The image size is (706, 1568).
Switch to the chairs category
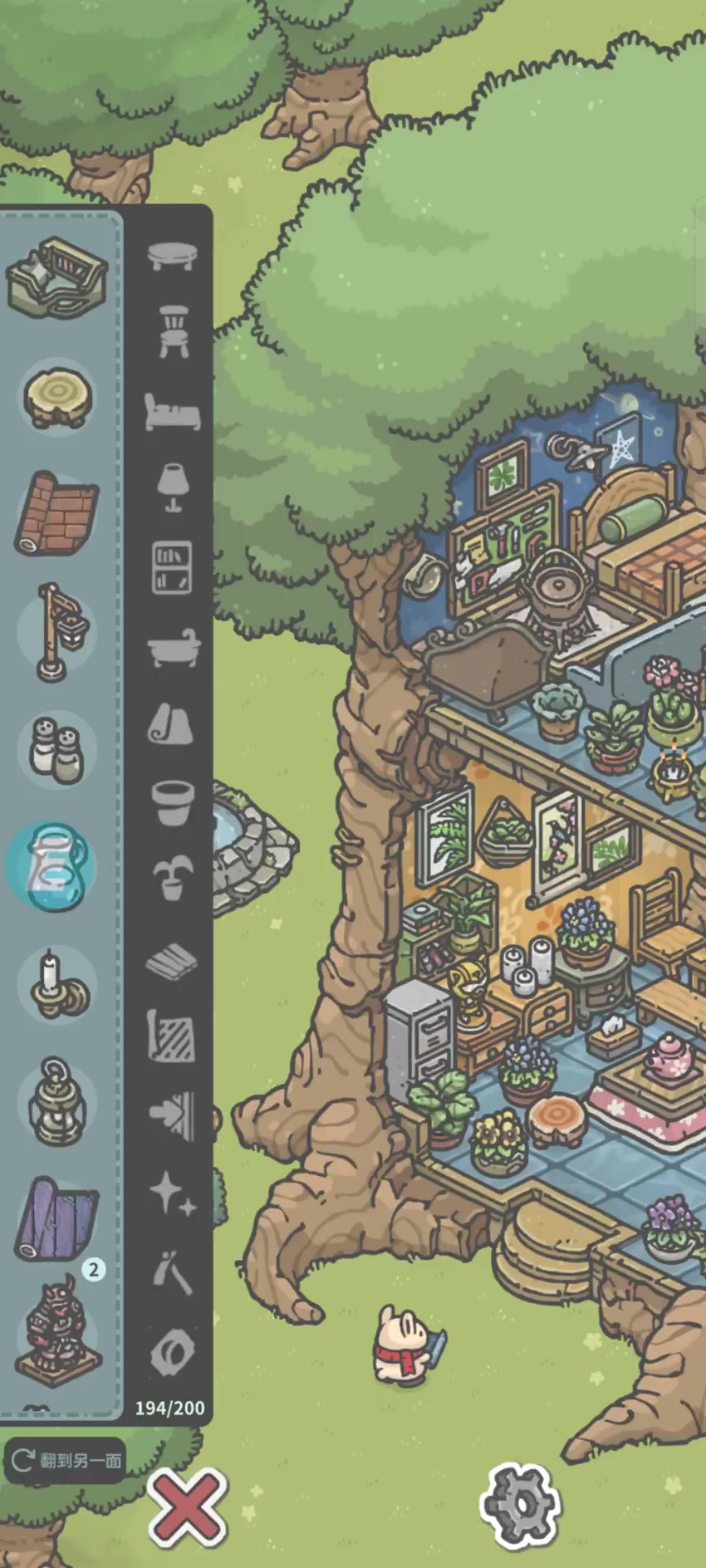(x=173, y=332)
